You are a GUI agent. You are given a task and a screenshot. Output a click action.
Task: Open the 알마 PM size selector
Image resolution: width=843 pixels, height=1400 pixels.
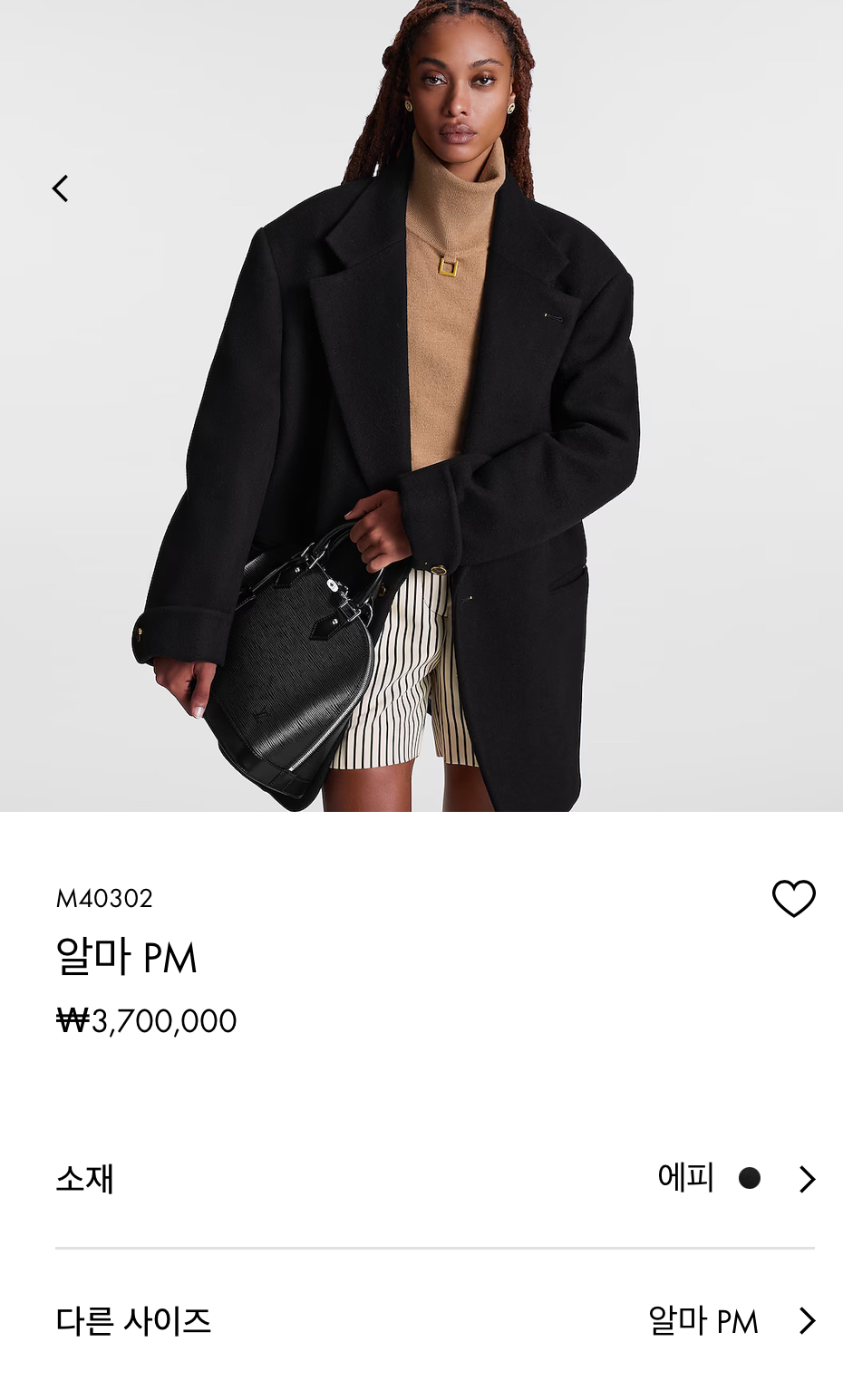pyautogui.click(x=702, y=1320)
